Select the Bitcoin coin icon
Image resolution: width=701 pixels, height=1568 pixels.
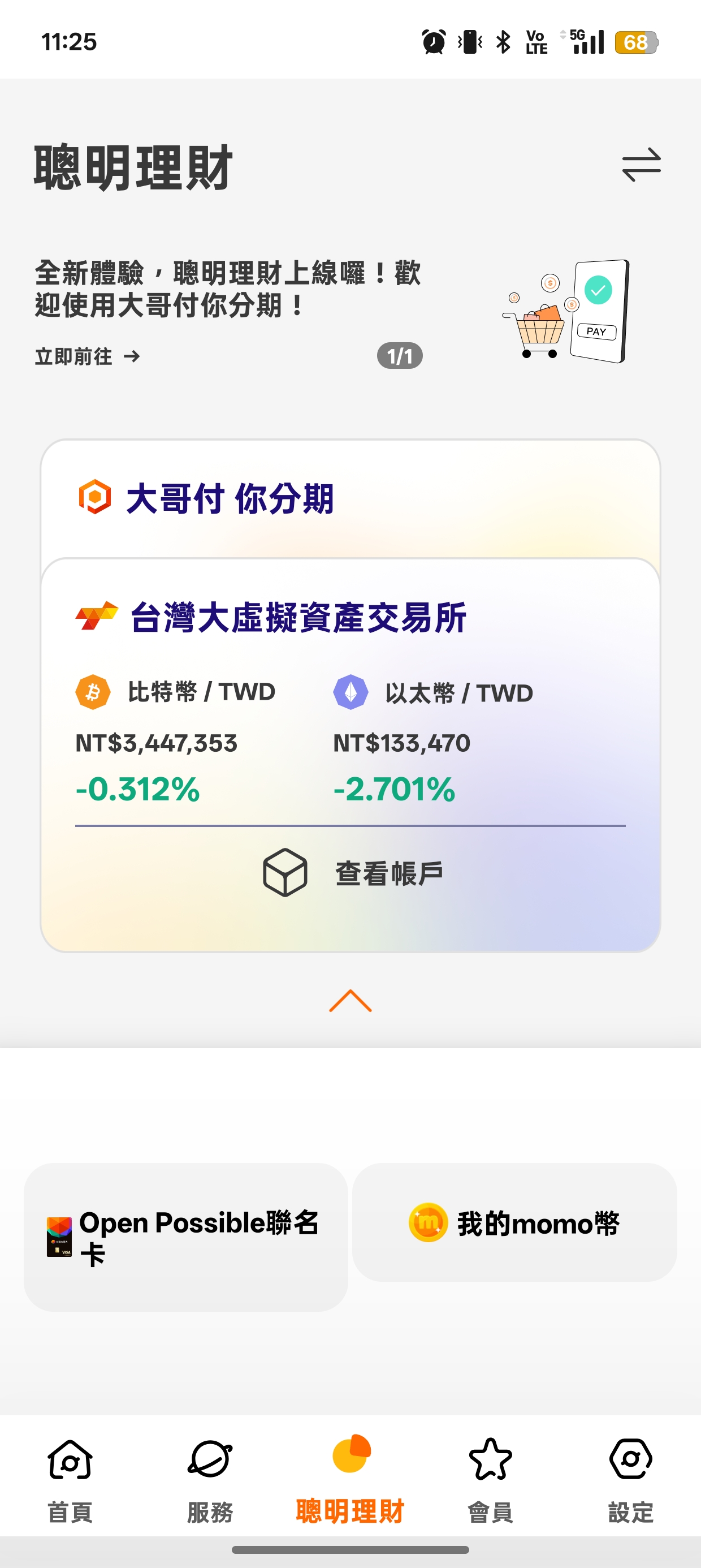[92, 692]
